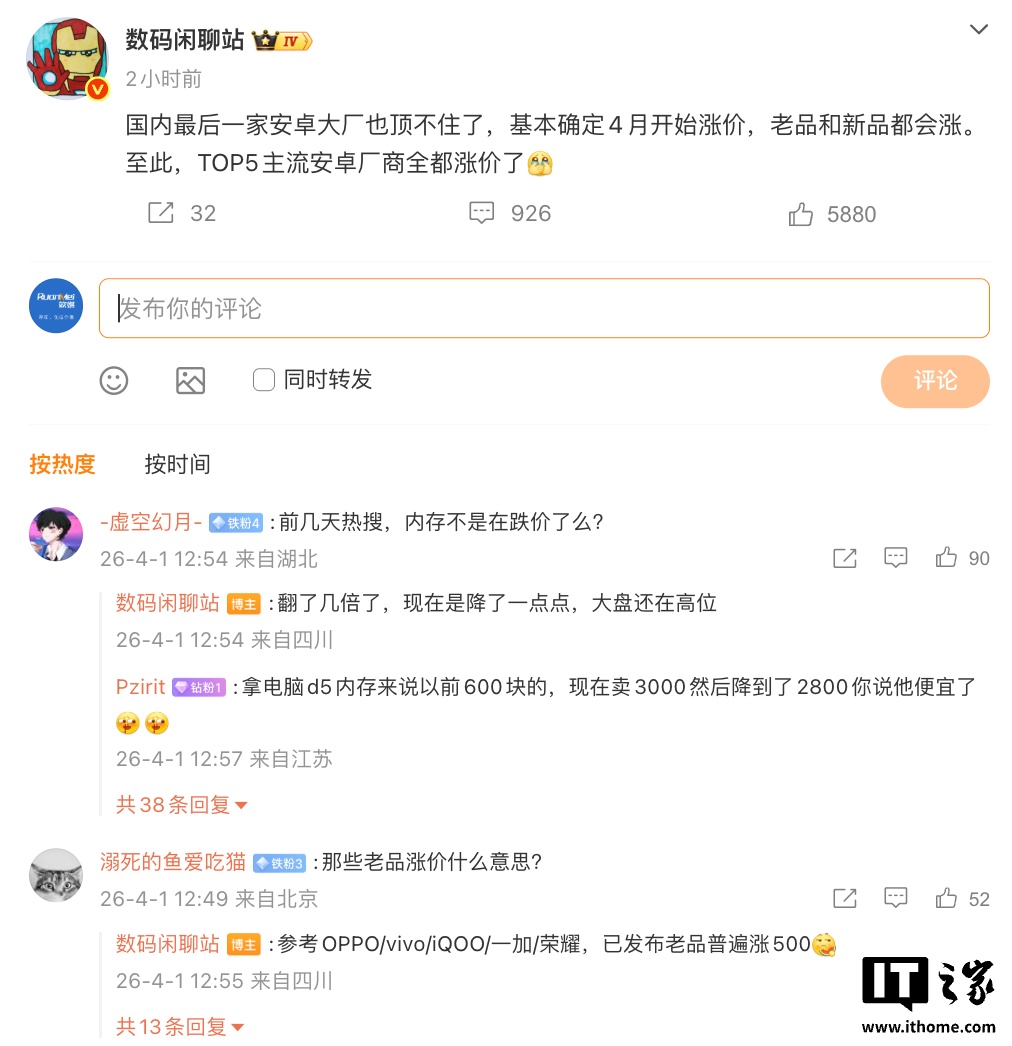This screenshot has width=1012, height=1046.
Task: Visit Pzirit's profile
Action: pyautogui.click(x=141, y=687)
